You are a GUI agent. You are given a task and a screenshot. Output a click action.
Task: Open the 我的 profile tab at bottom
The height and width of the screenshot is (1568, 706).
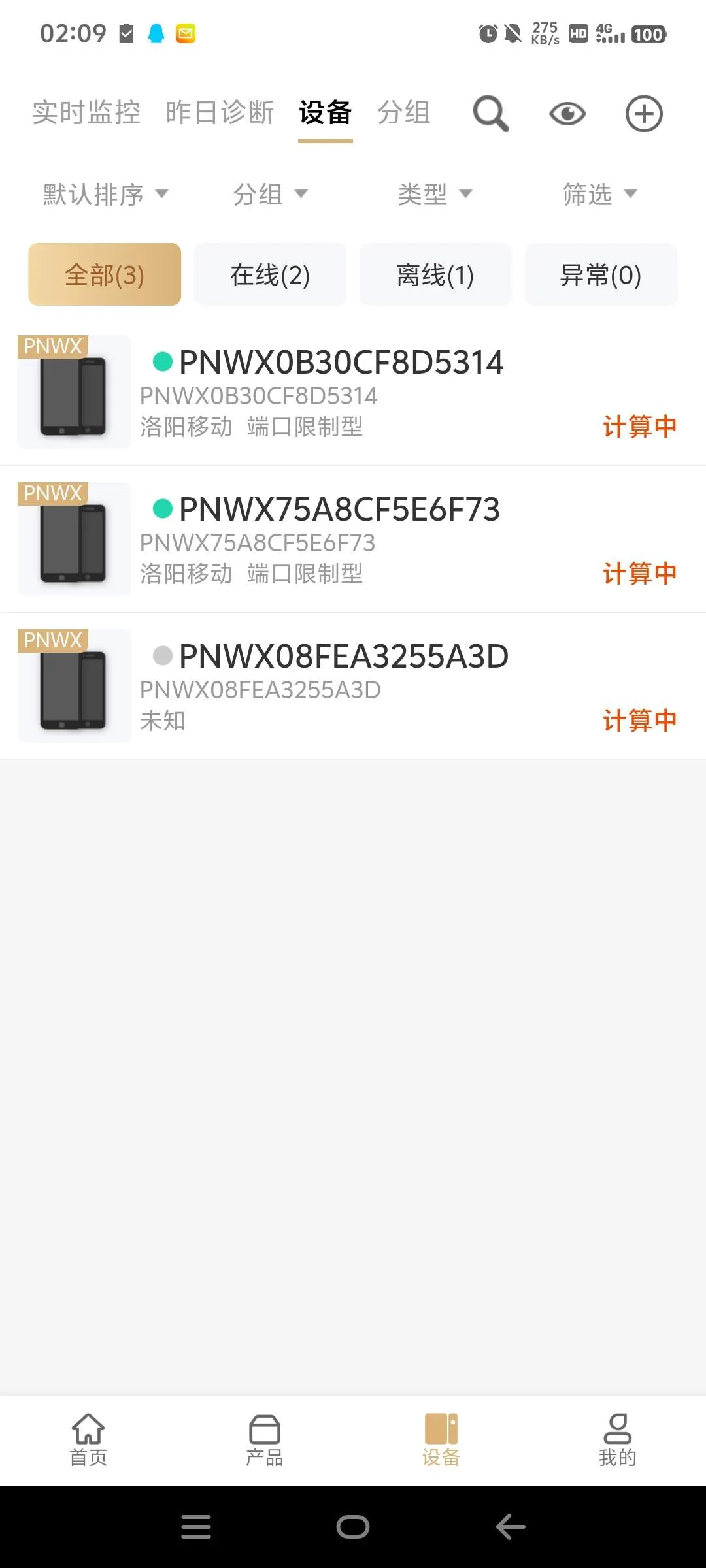618,1447
